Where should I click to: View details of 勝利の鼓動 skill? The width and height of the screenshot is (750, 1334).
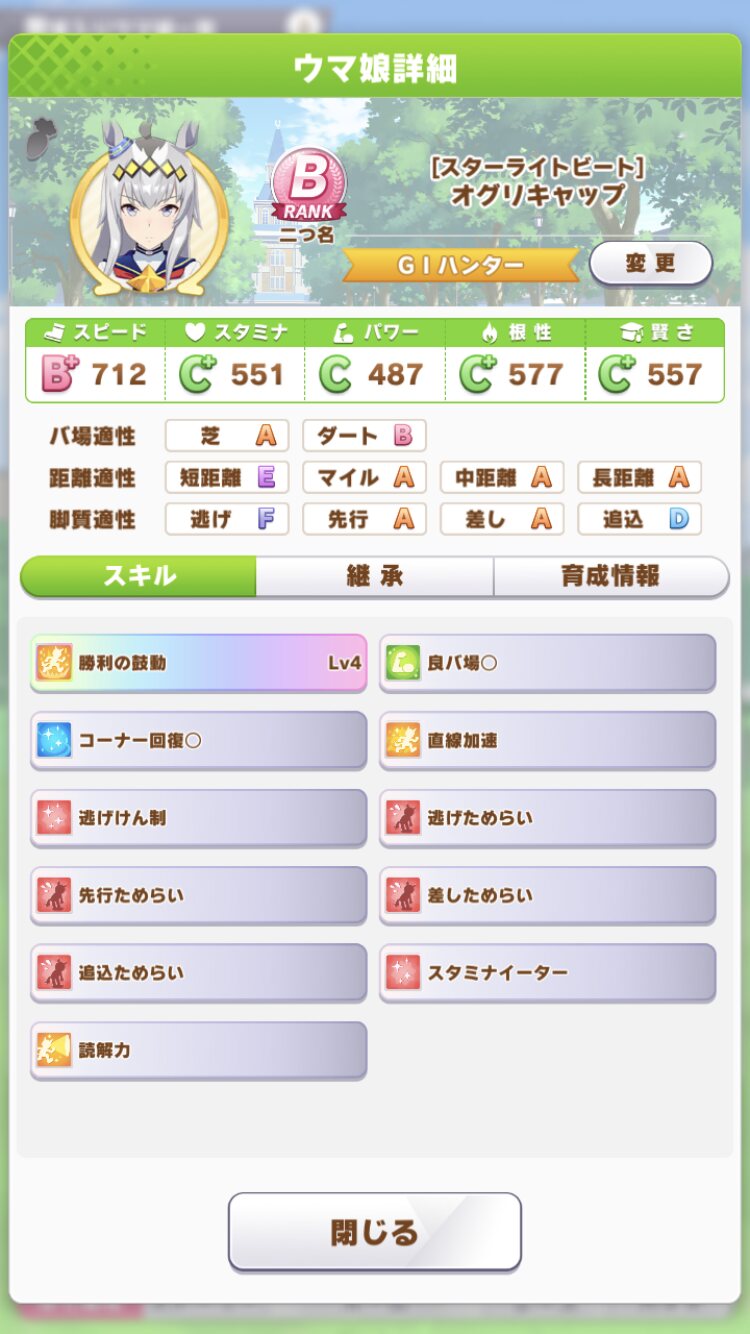pos(198,662)
